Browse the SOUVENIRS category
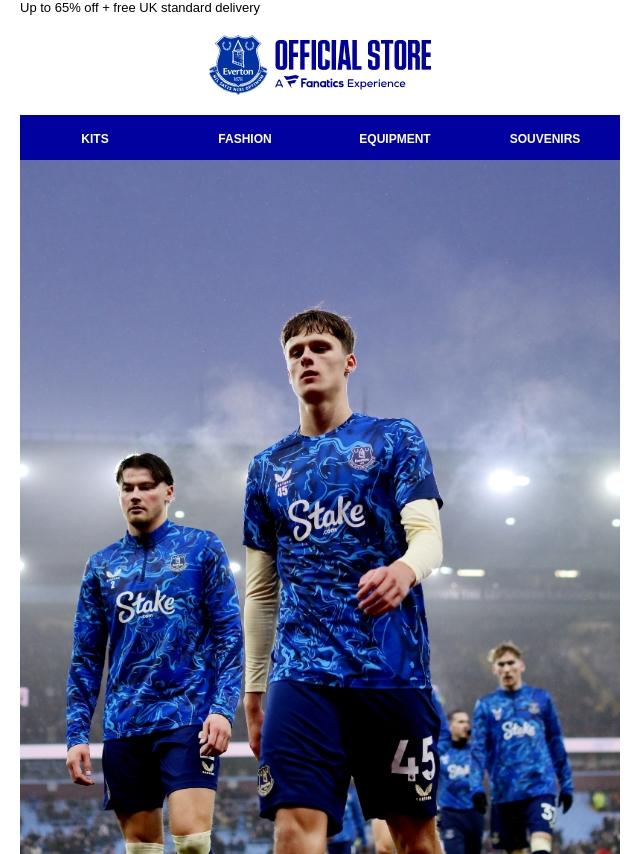This screenshot has width=640, height=854. pos(544,139)
